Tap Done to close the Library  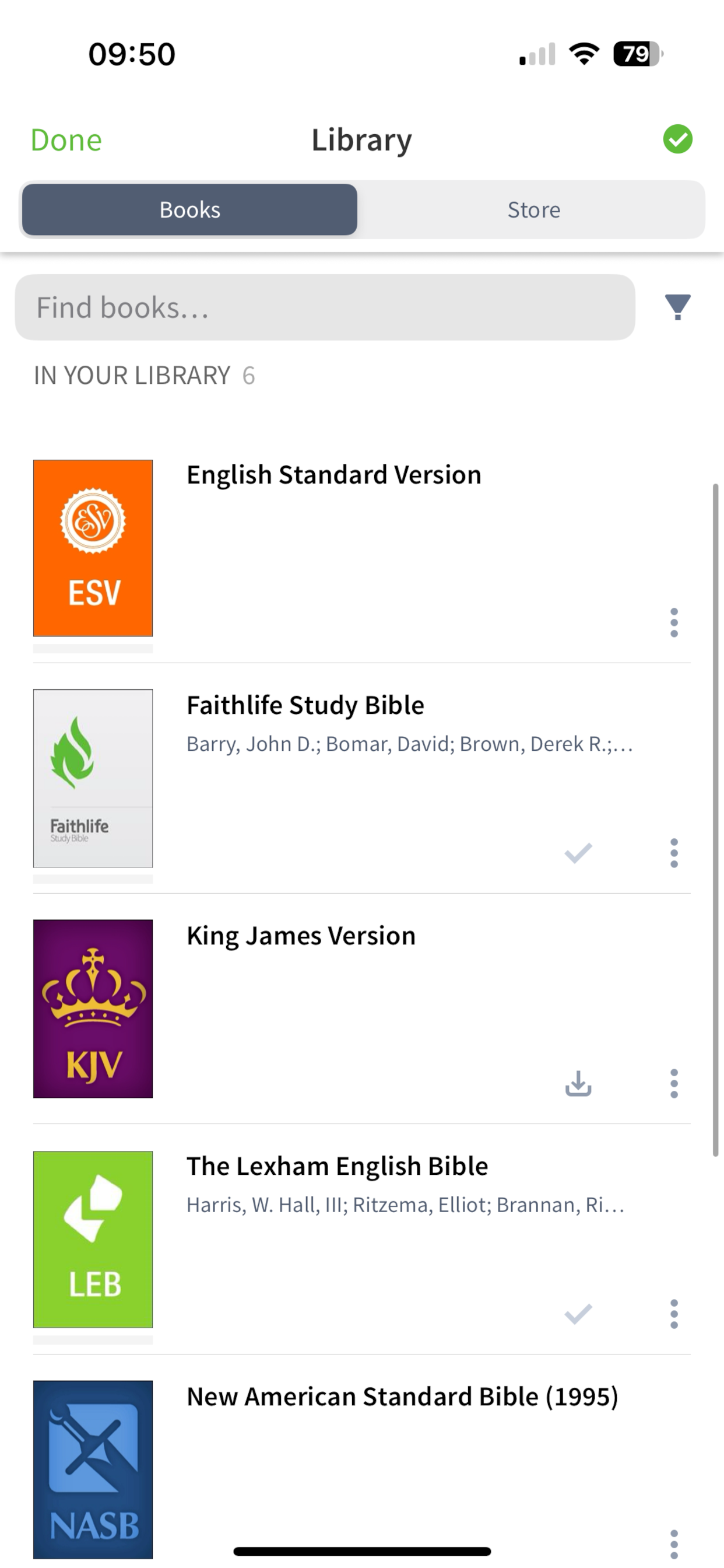click(x=66, y=139)
